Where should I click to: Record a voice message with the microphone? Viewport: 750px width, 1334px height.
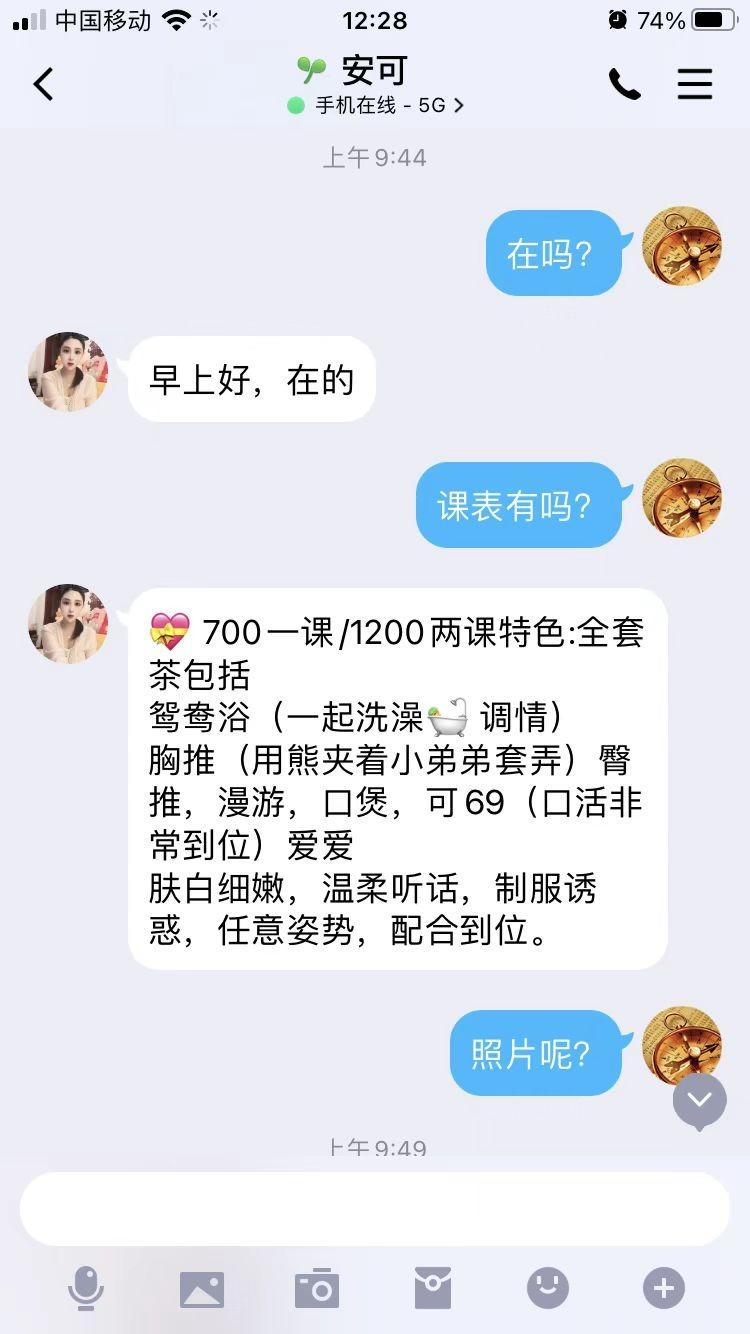(86, 1288)
